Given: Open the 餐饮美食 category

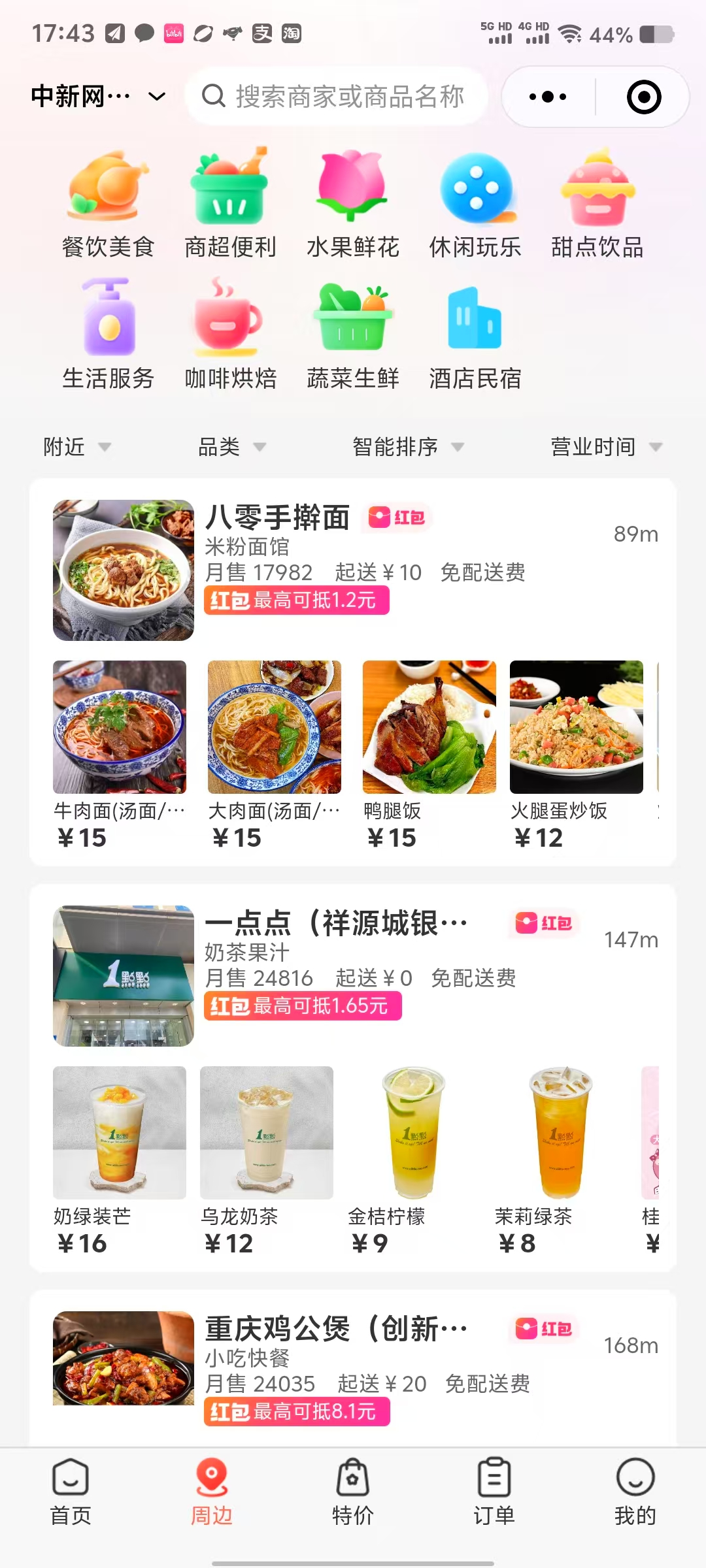Looking at the screenshot, I should click(x=108, y=204).
